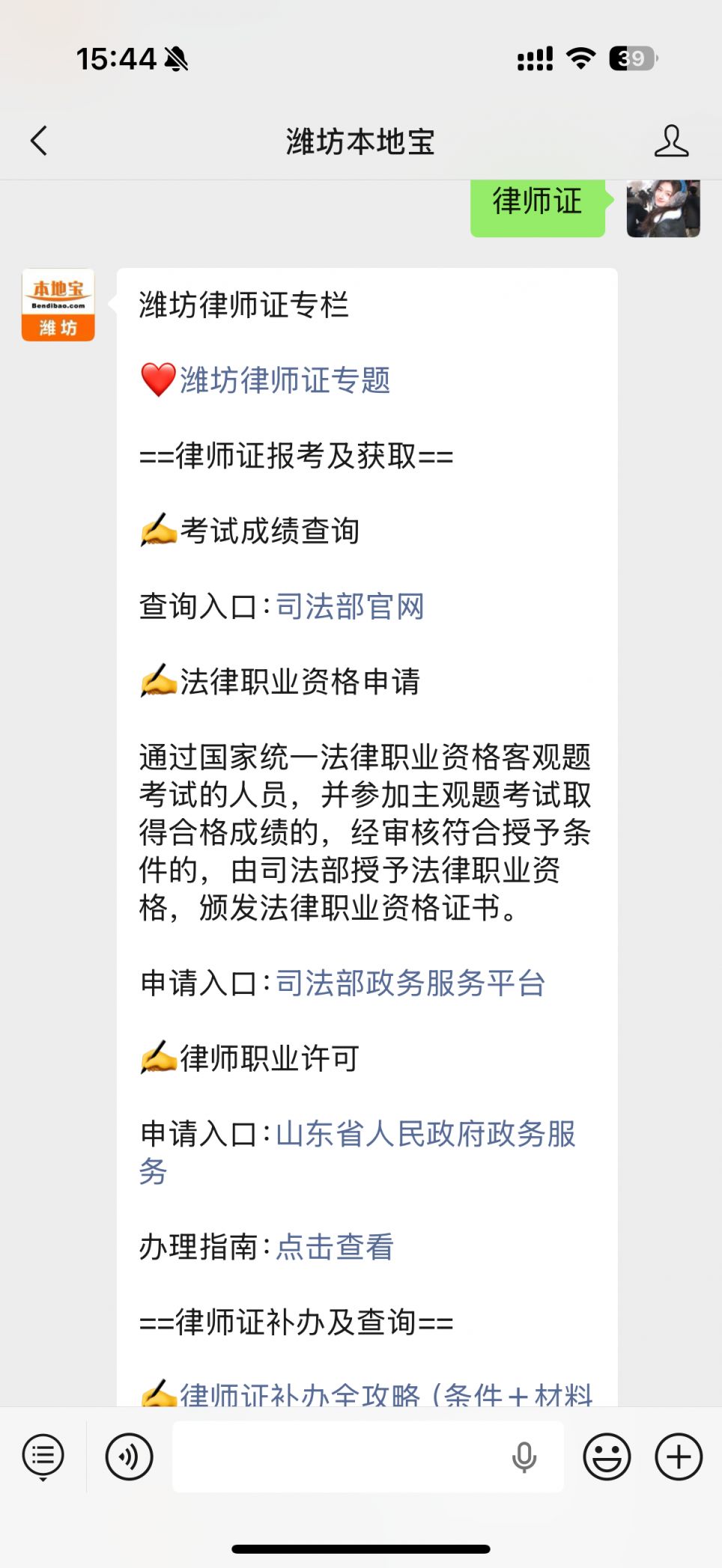Open the account profile icon

[670, 141]
